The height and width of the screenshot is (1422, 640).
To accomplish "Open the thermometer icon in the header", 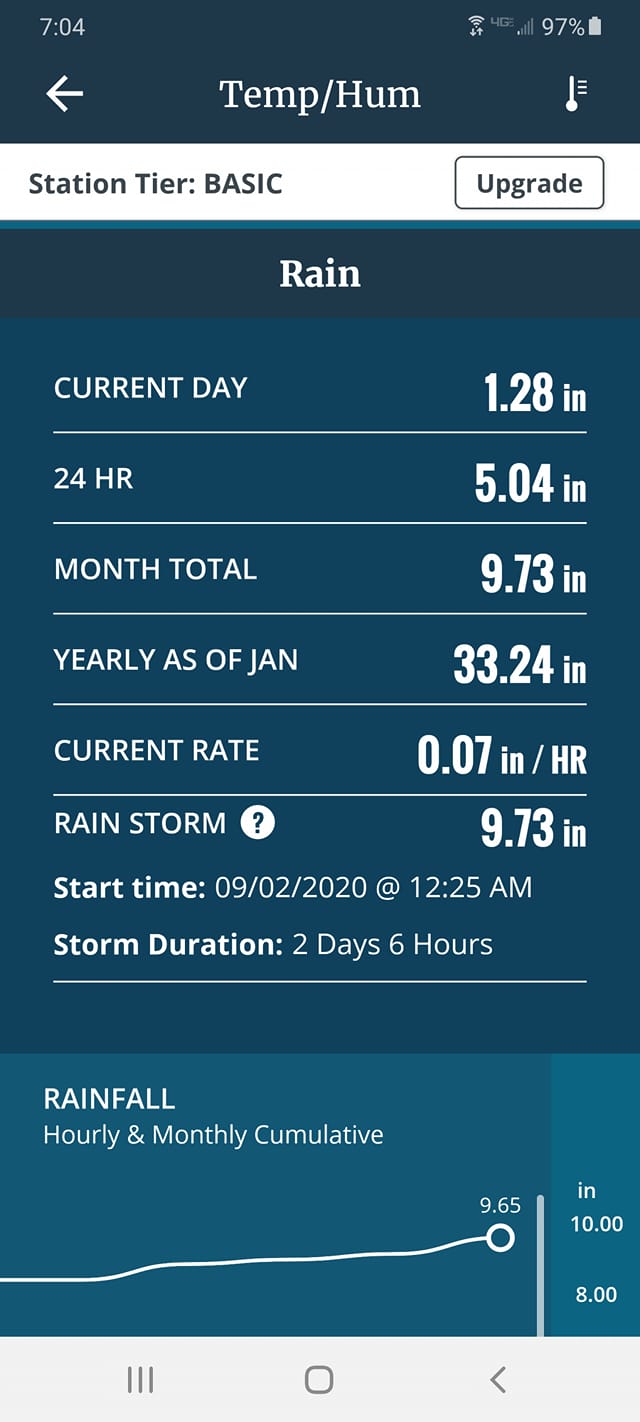I will tap(575, 94).
